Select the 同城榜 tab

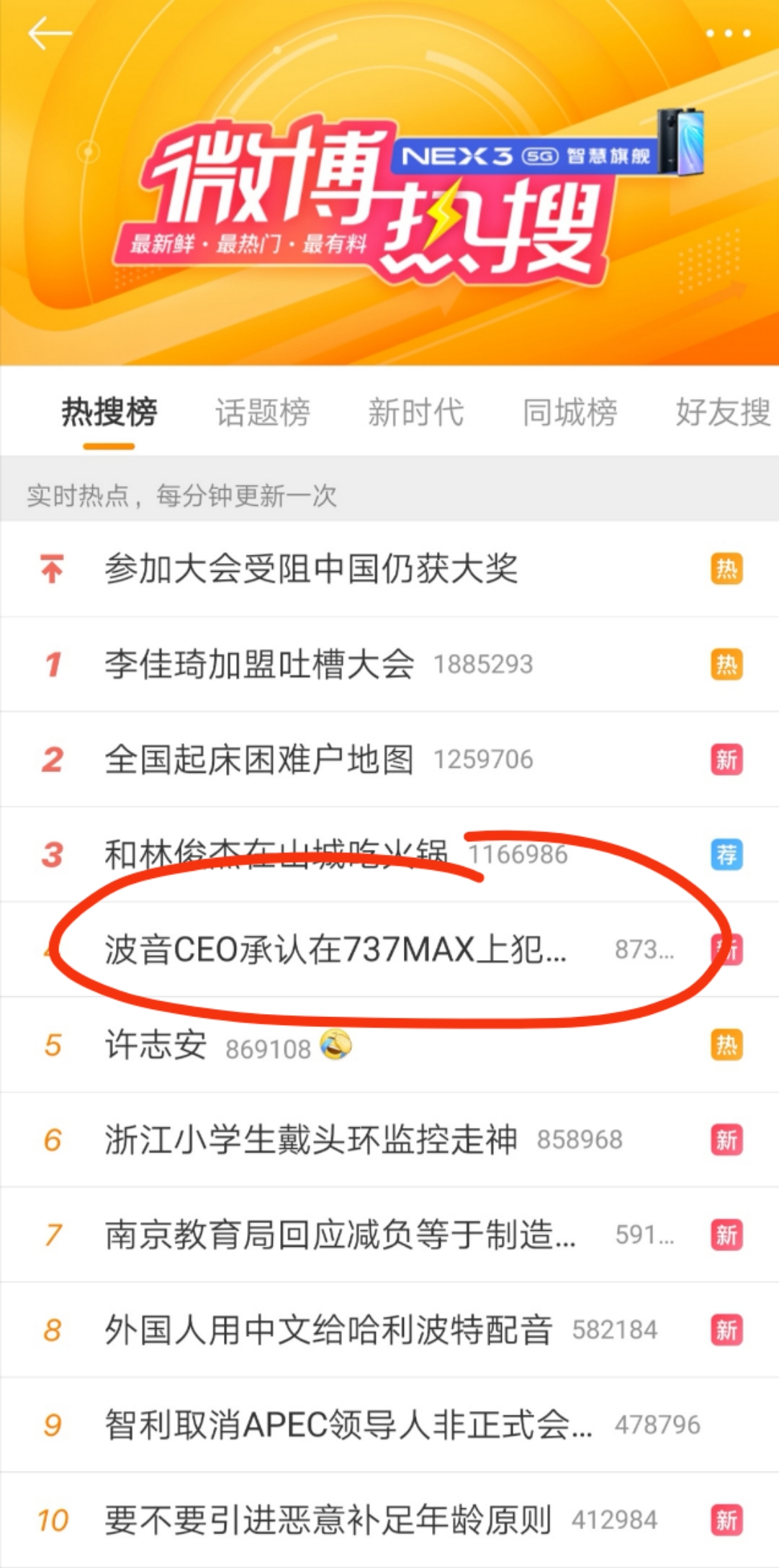(x=569, y=413)
